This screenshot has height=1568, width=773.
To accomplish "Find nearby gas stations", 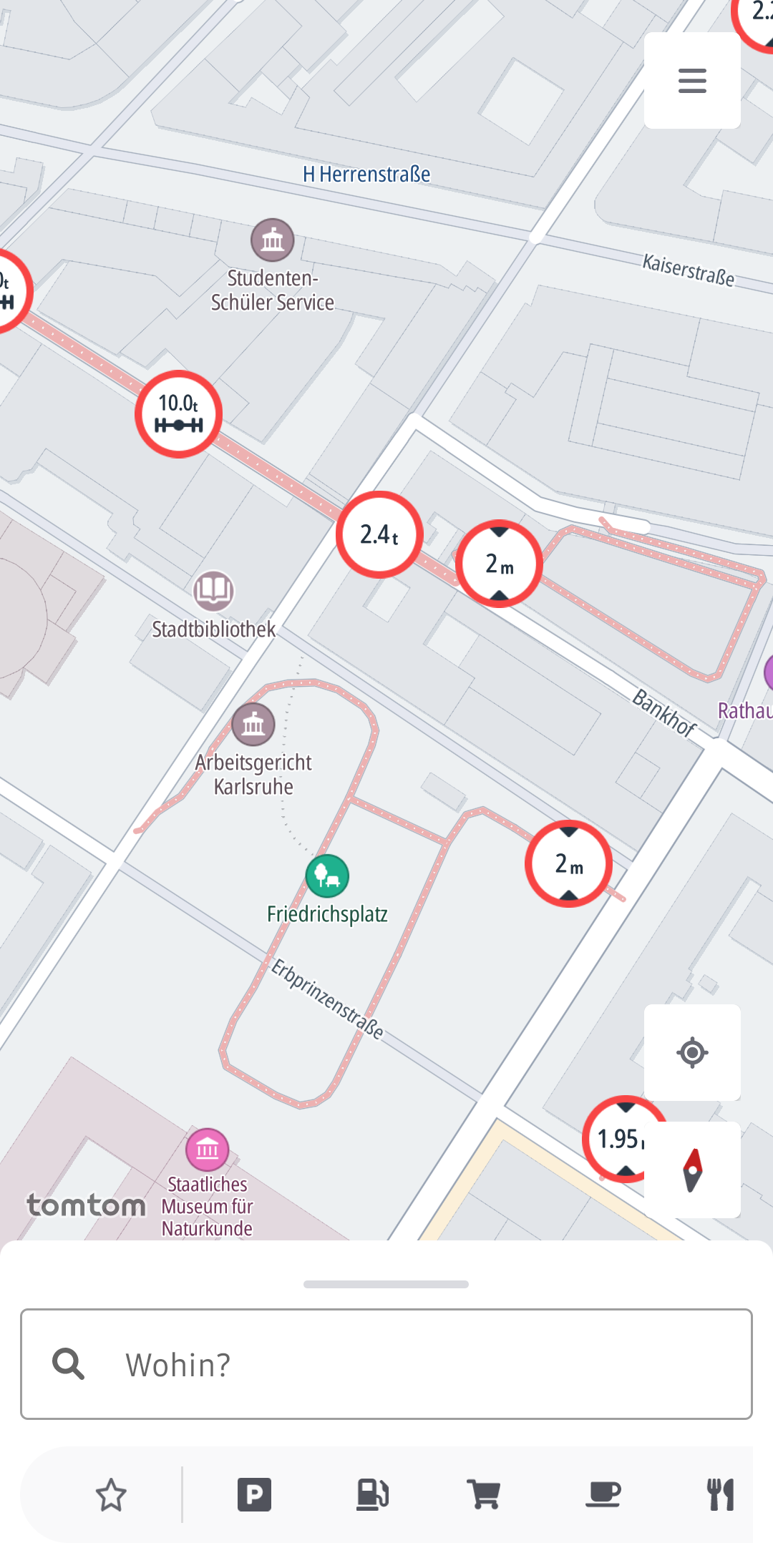I will coord(372,1495).
